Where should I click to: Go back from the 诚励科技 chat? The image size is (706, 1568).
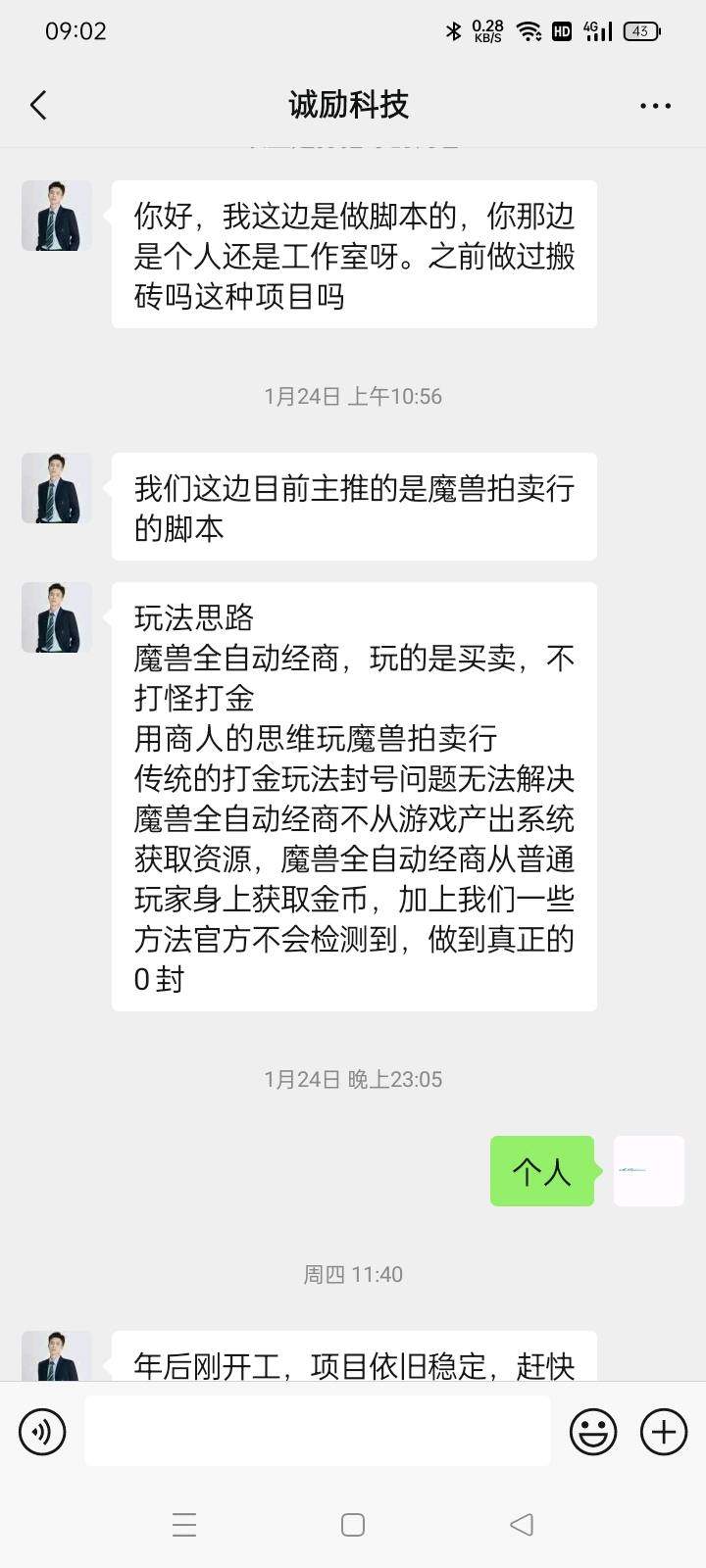(x=39, y=105)
